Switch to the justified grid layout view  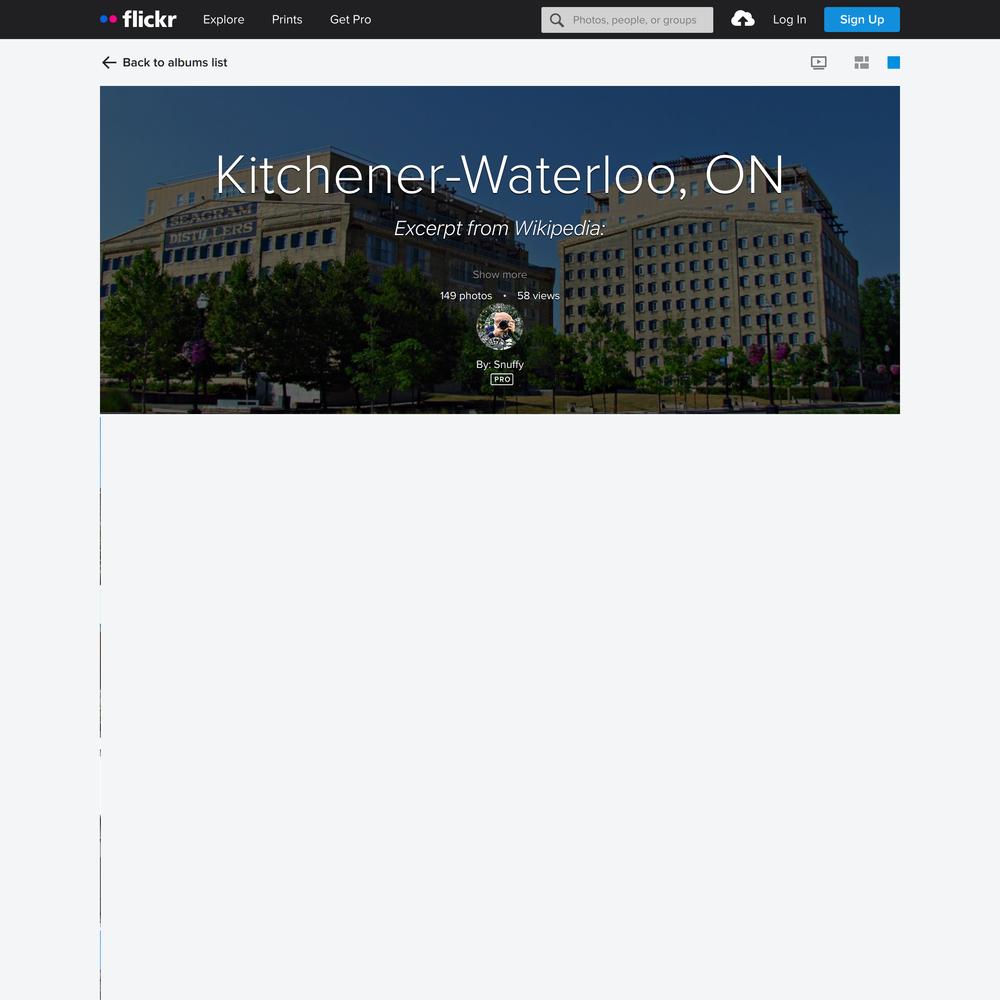[x=861, y=62]
